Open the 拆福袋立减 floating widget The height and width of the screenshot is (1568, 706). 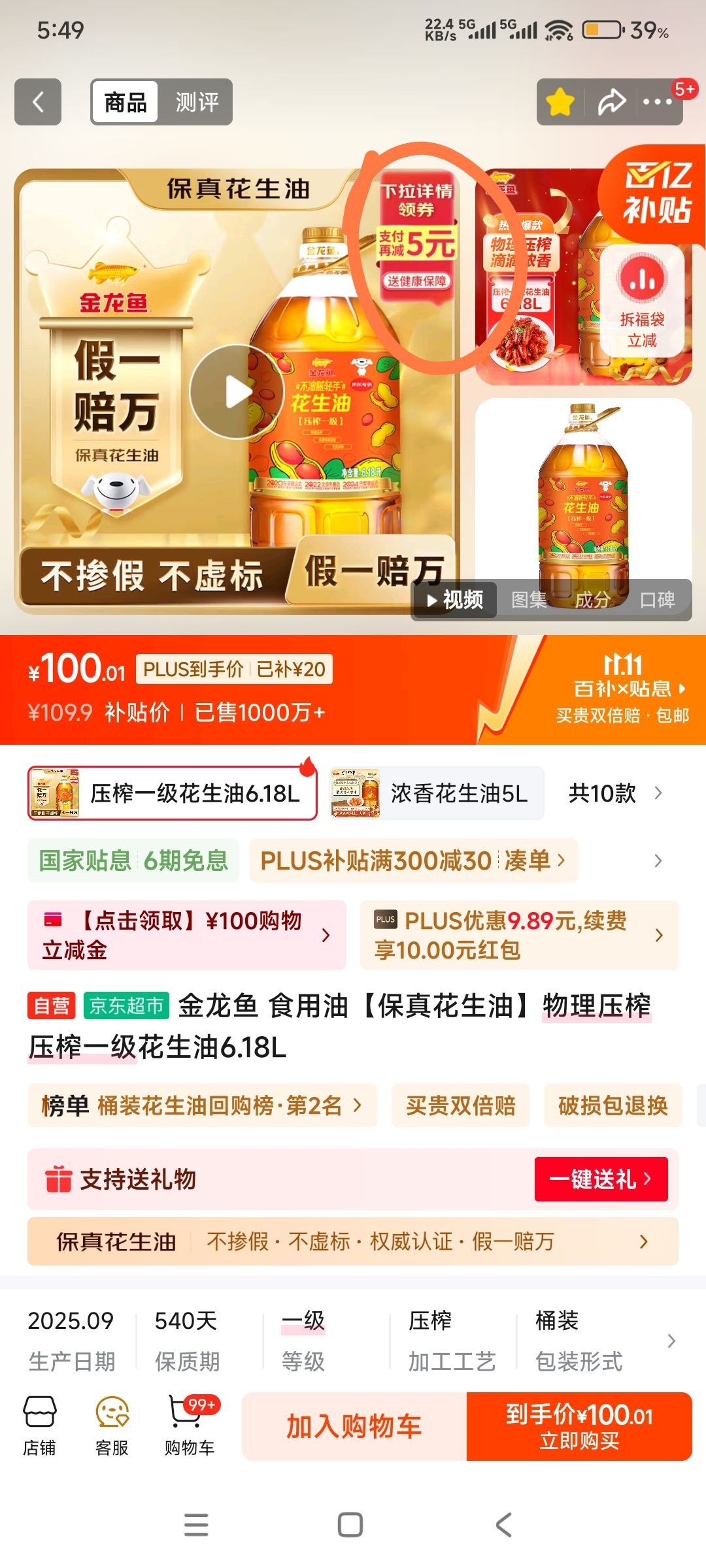642,301
